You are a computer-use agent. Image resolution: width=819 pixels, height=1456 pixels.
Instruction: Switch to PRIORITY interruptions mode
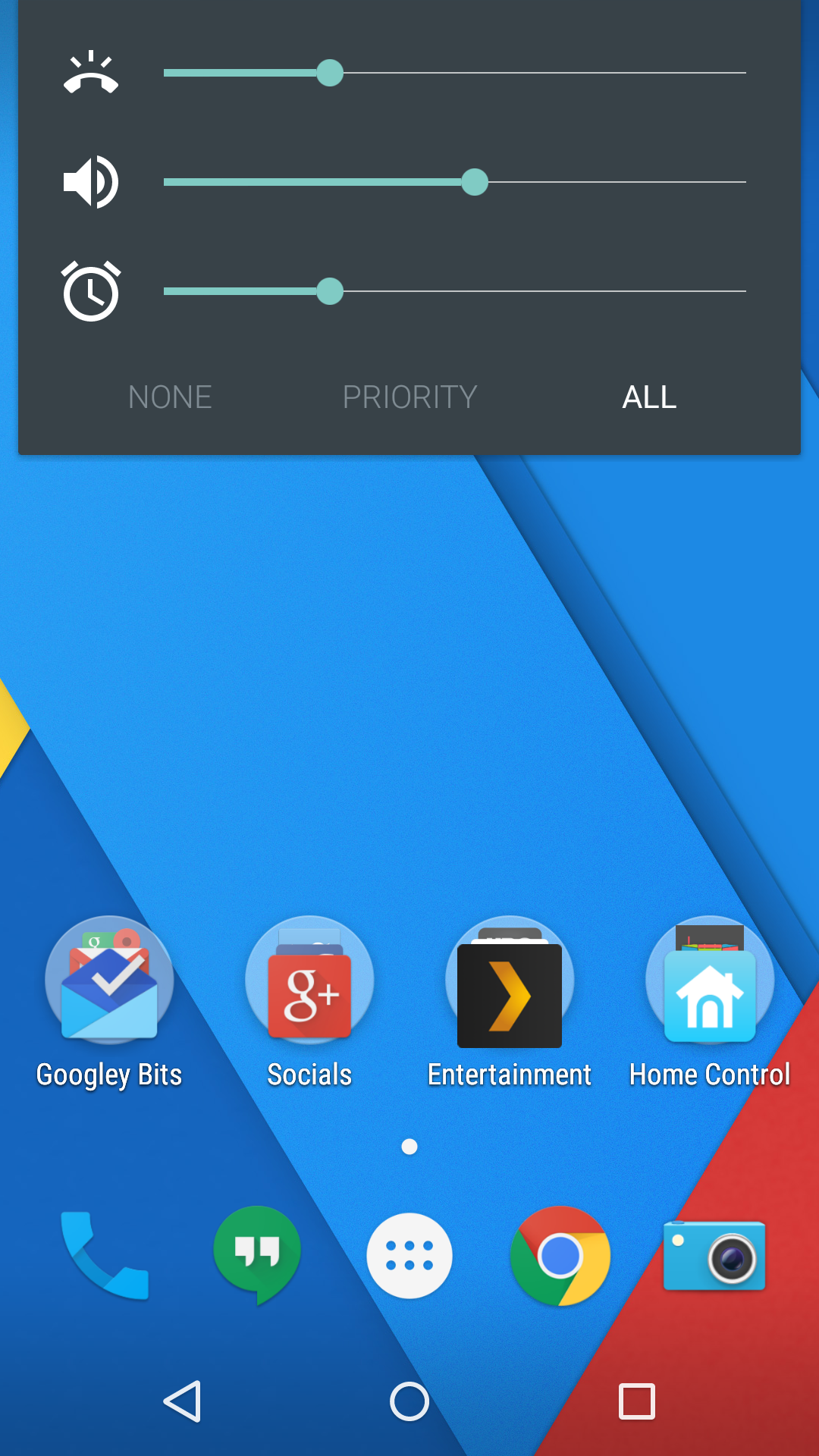[409, 397]
